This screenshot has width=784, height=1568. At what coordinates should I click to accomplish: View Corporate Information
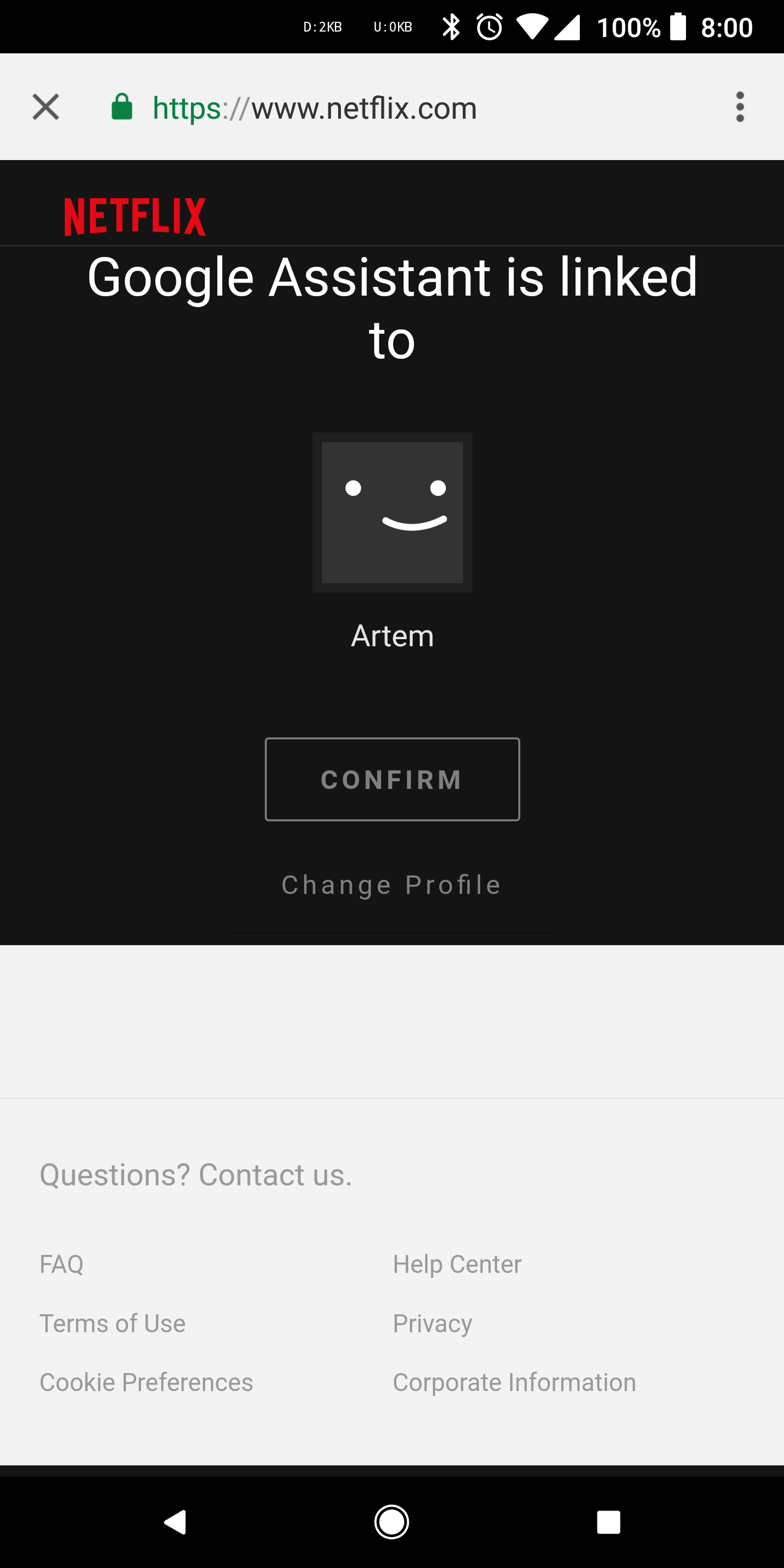[514, 1382]
